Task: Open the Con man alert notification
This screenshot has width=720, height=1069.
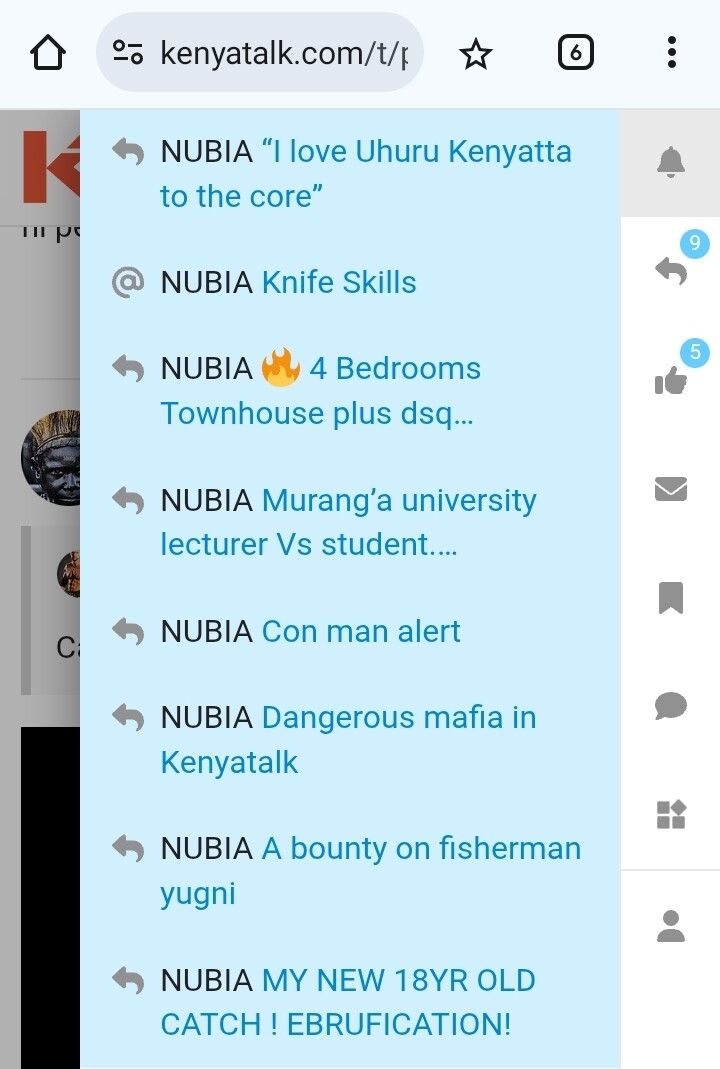Action: coord(360,631)
